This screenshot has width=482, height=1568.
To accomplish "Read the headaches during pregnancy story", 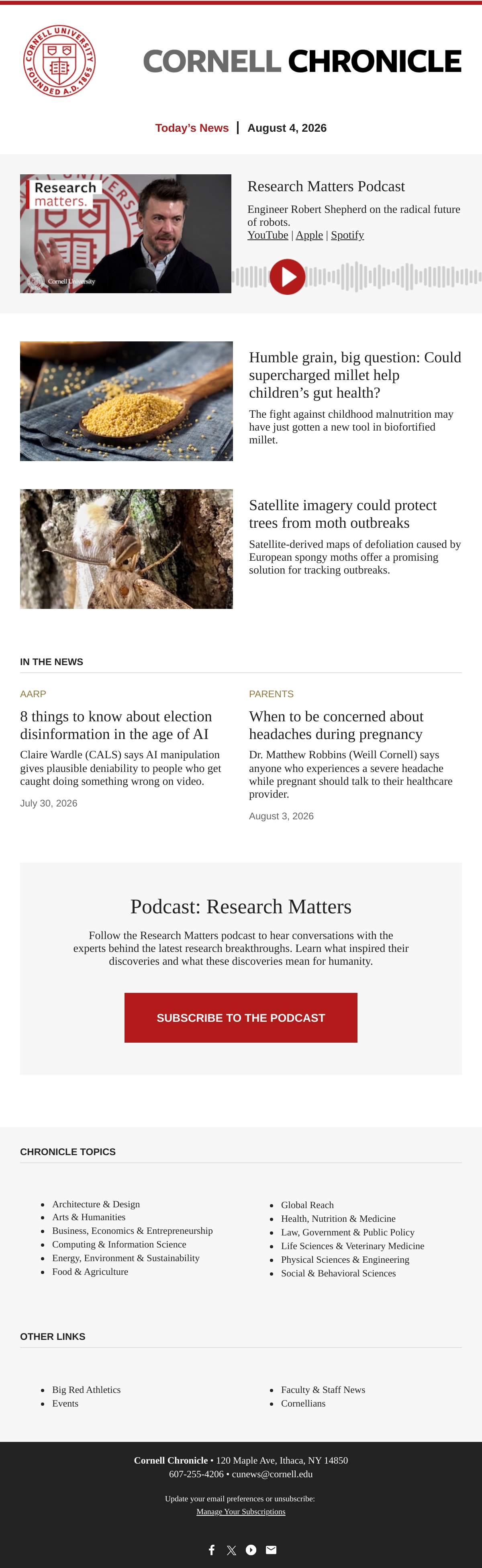I will 336,725.
